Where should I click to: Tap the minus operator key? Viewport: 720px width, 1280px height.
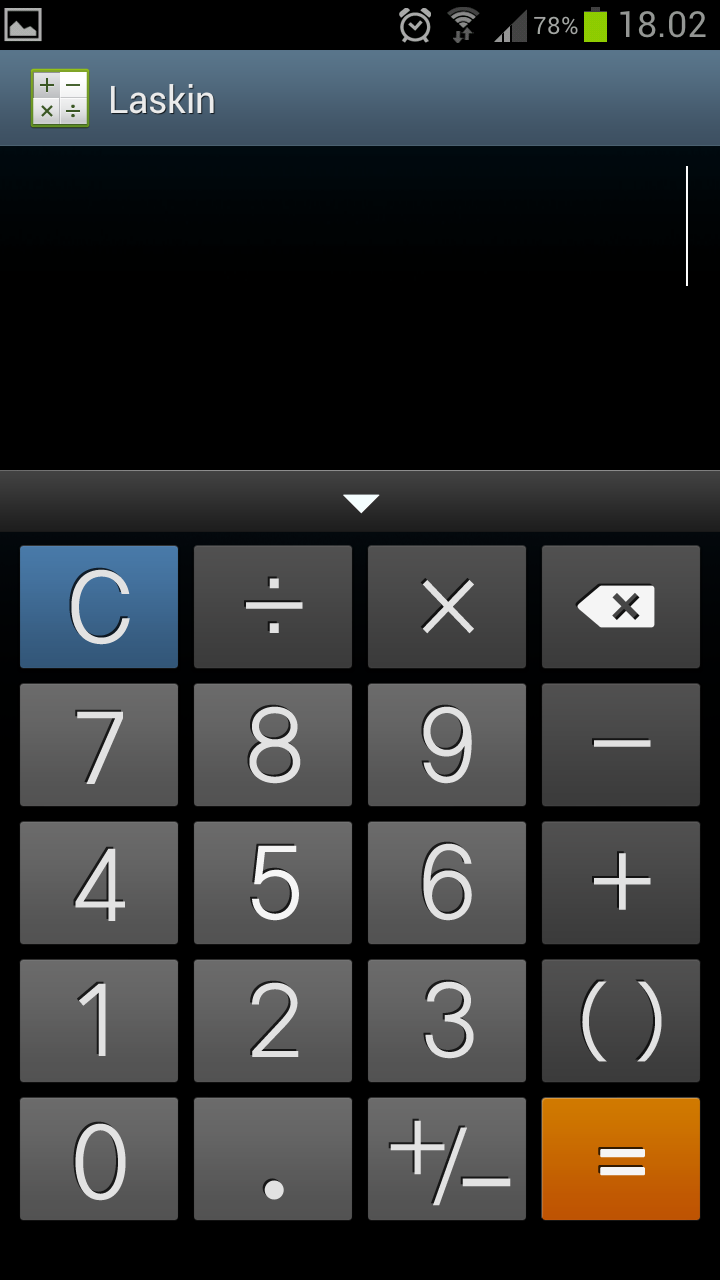[x=621, y=745]
